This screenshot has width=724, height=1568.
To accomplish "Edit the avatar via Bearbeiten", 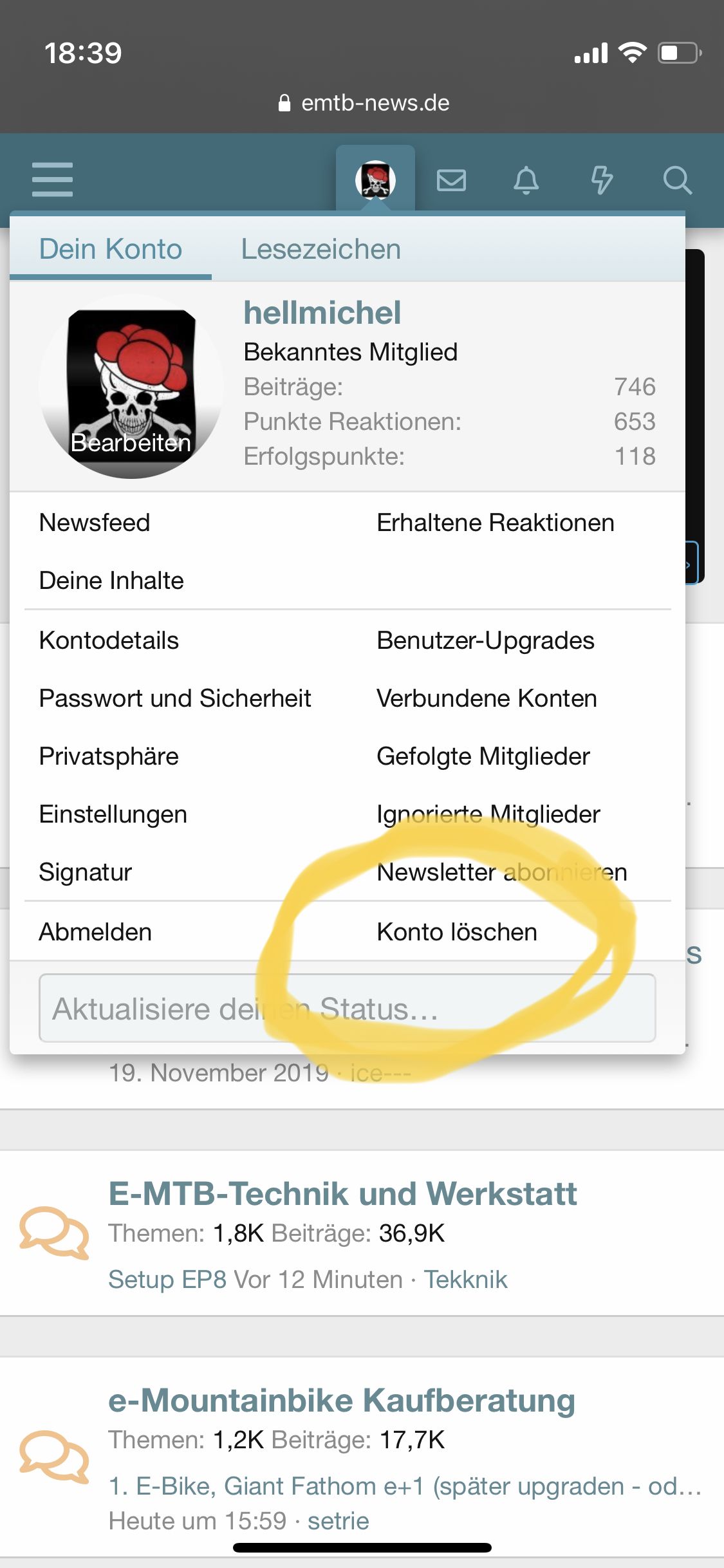I will click(131, 442).
